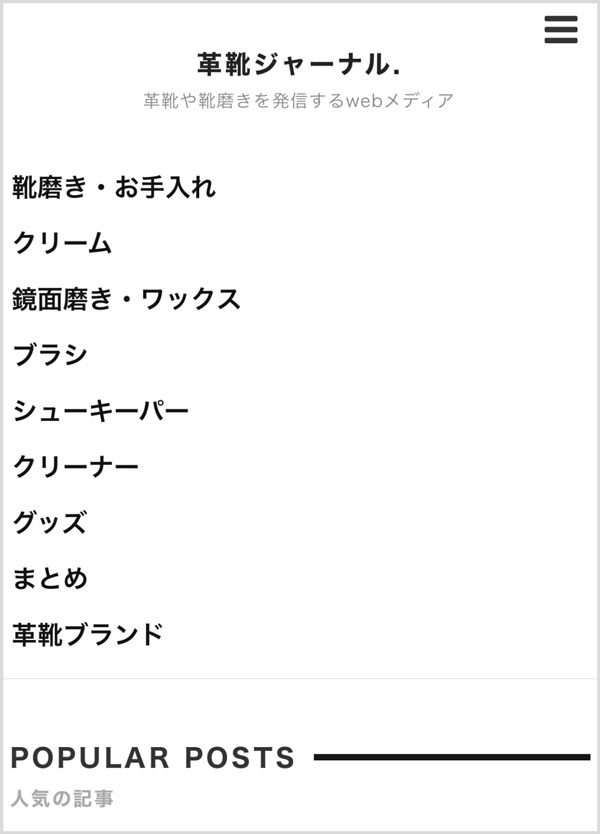
Task: View the 革靴ブランド category
Action: click(x=88, y=635)
